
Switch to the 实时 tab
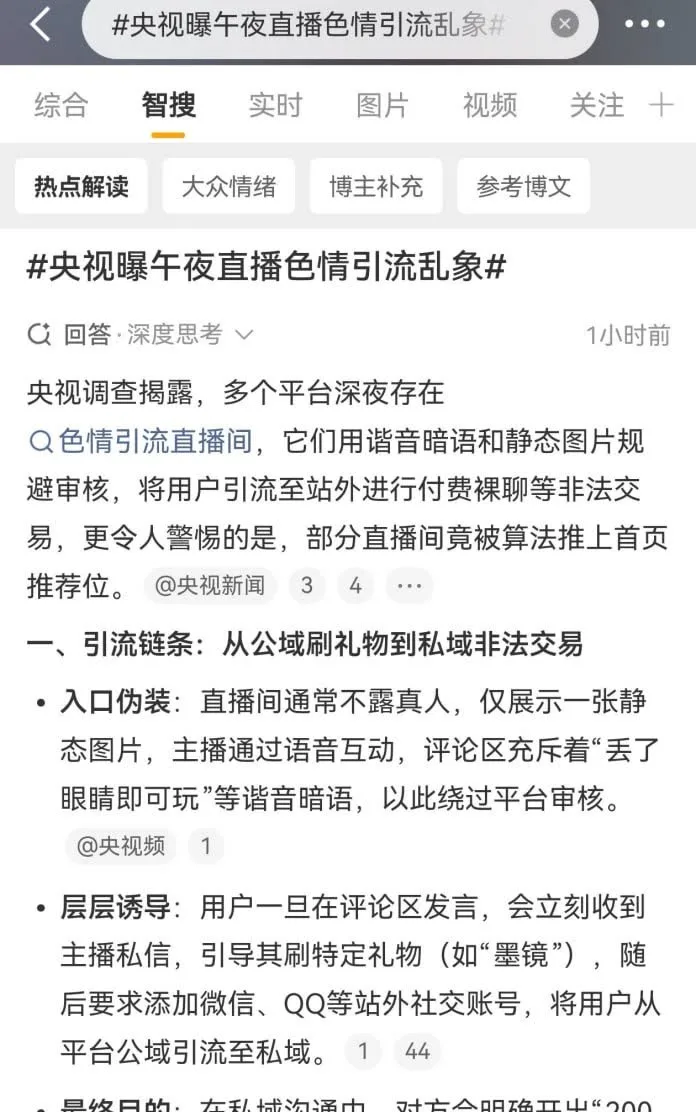coord(275,105)
